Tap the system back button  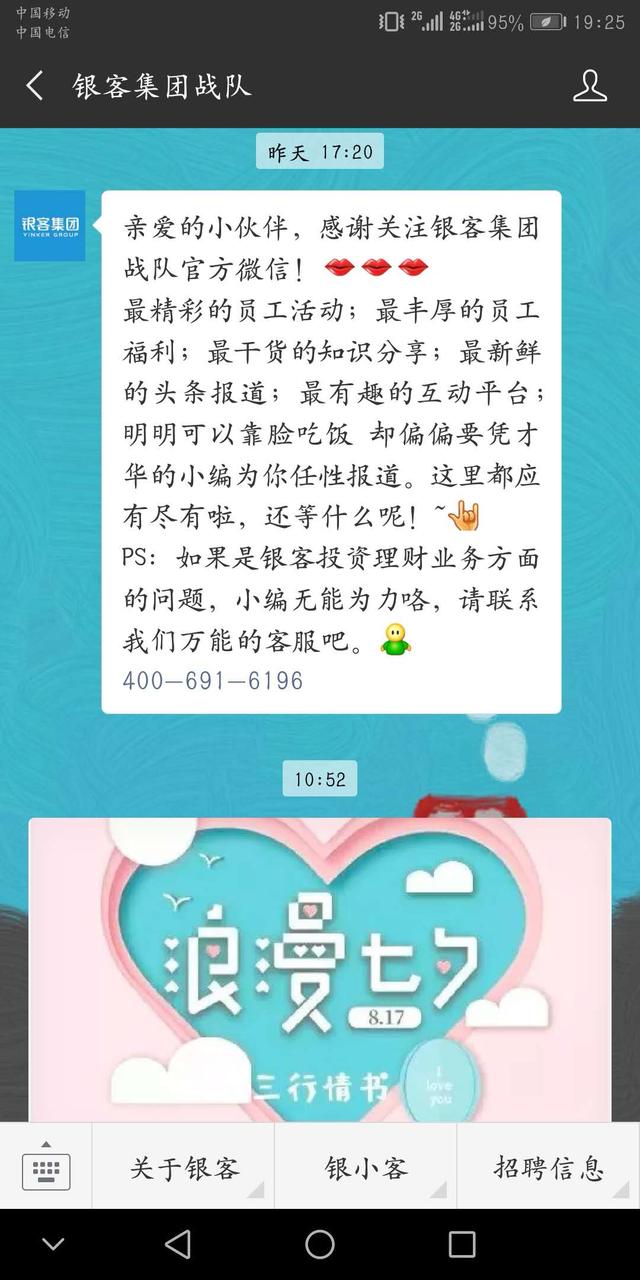pyautogui.click(x=178, y=1244)
